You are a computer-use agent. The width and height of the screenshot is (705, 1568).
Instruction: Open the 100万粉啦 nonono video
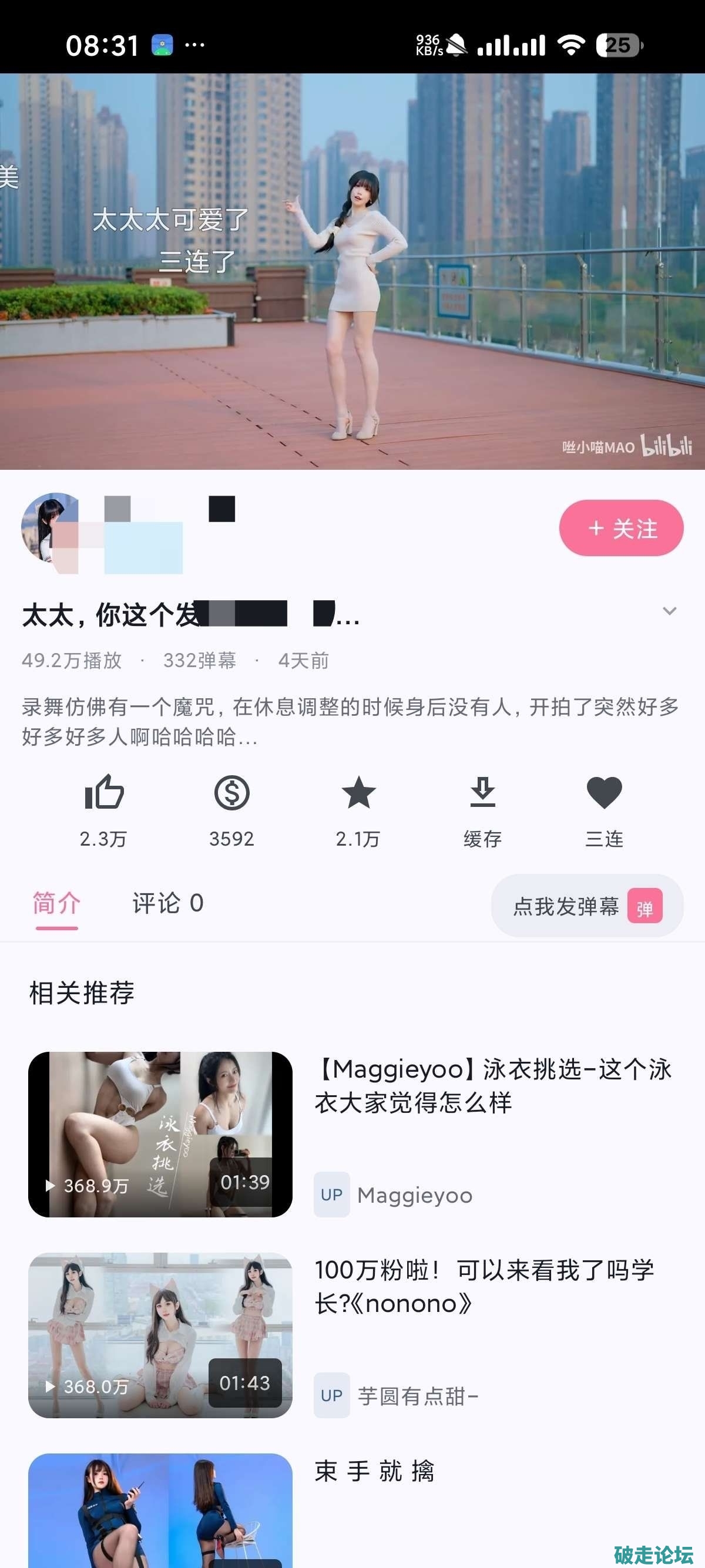point(160,1335)
